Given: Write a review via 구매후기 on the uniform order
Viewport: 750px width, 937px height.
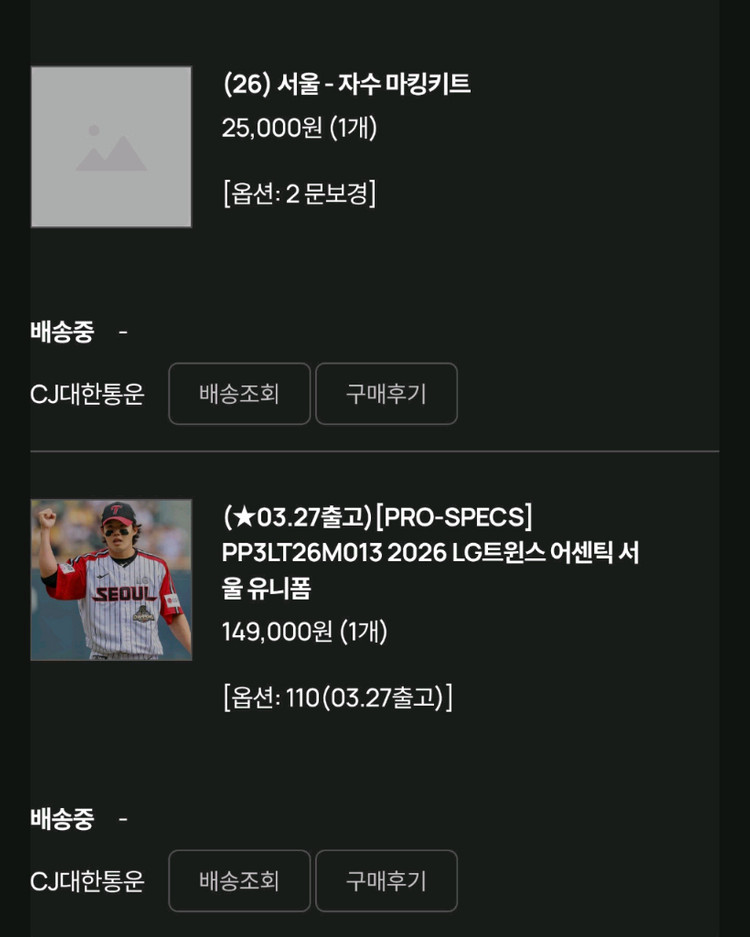Looking at the screenshot, I should (x=387, y=881).
